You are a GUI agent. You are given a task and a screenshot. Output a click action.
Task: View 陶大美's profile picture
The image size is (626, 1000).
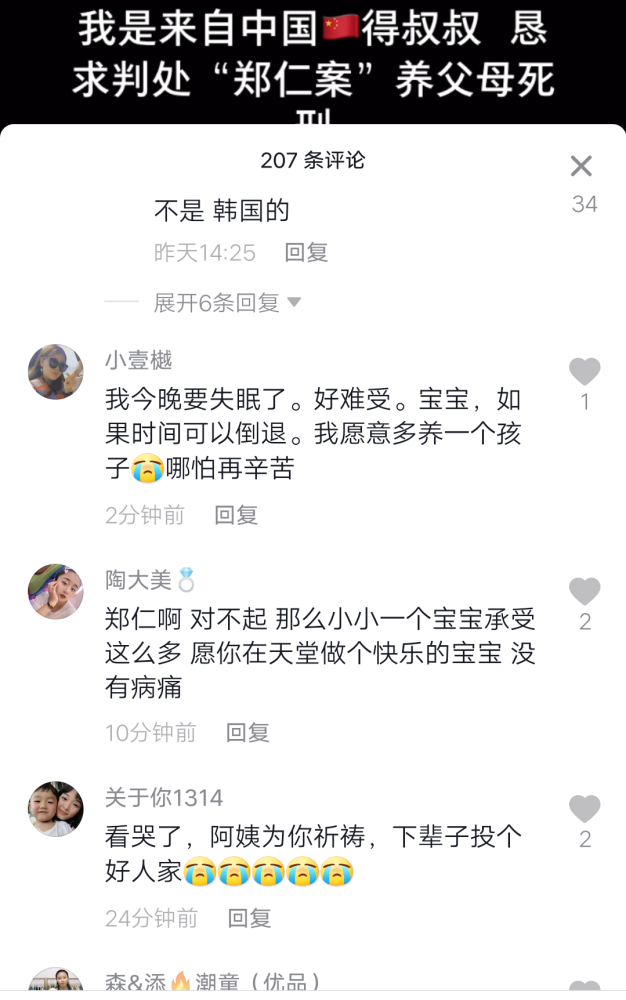tap(55, 591)
